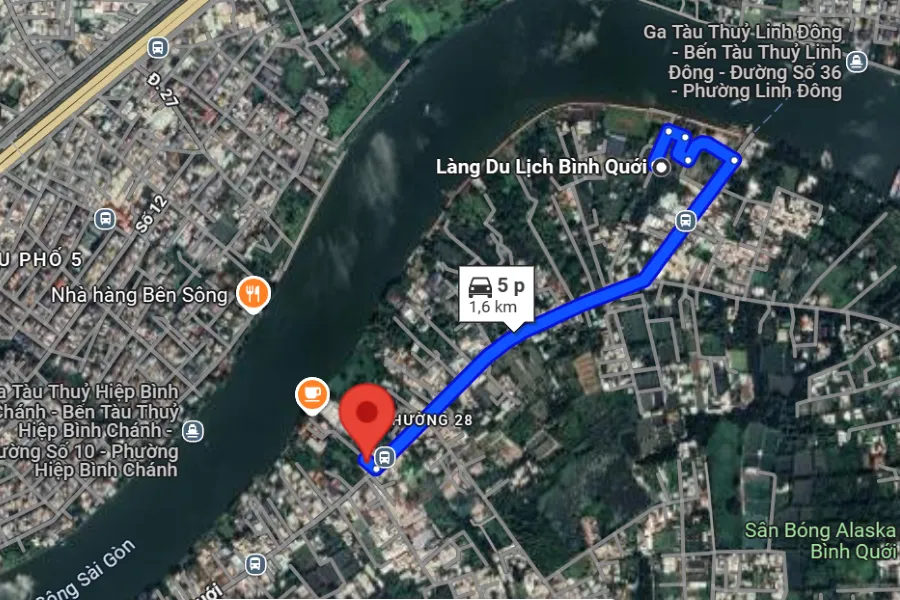Select bus stop below Làng Du Lịch Bình Quới
Viewport: 900px width, 600px height.
click(x=685, y=220)
